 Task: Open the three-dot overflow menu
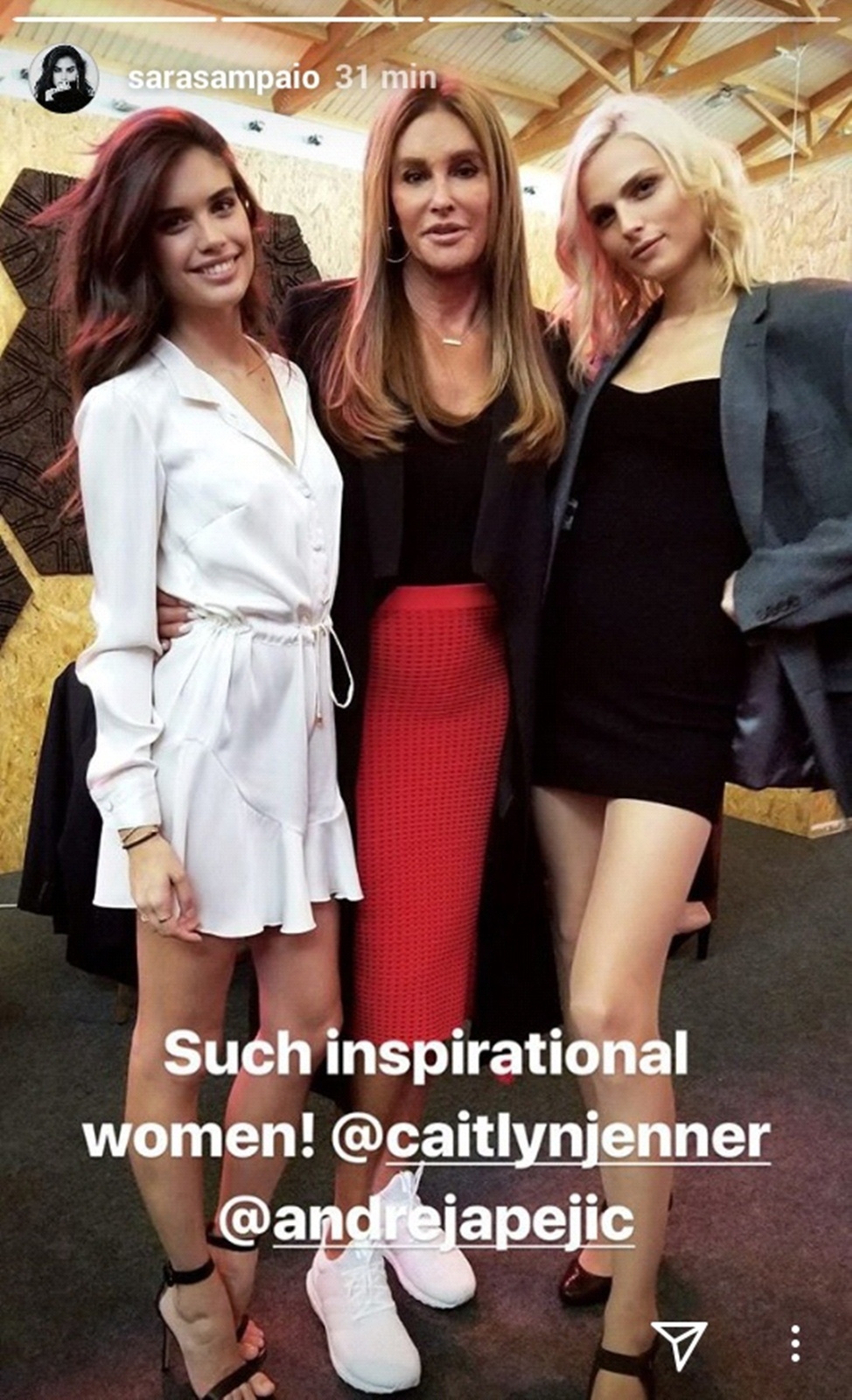point(795,1343)
